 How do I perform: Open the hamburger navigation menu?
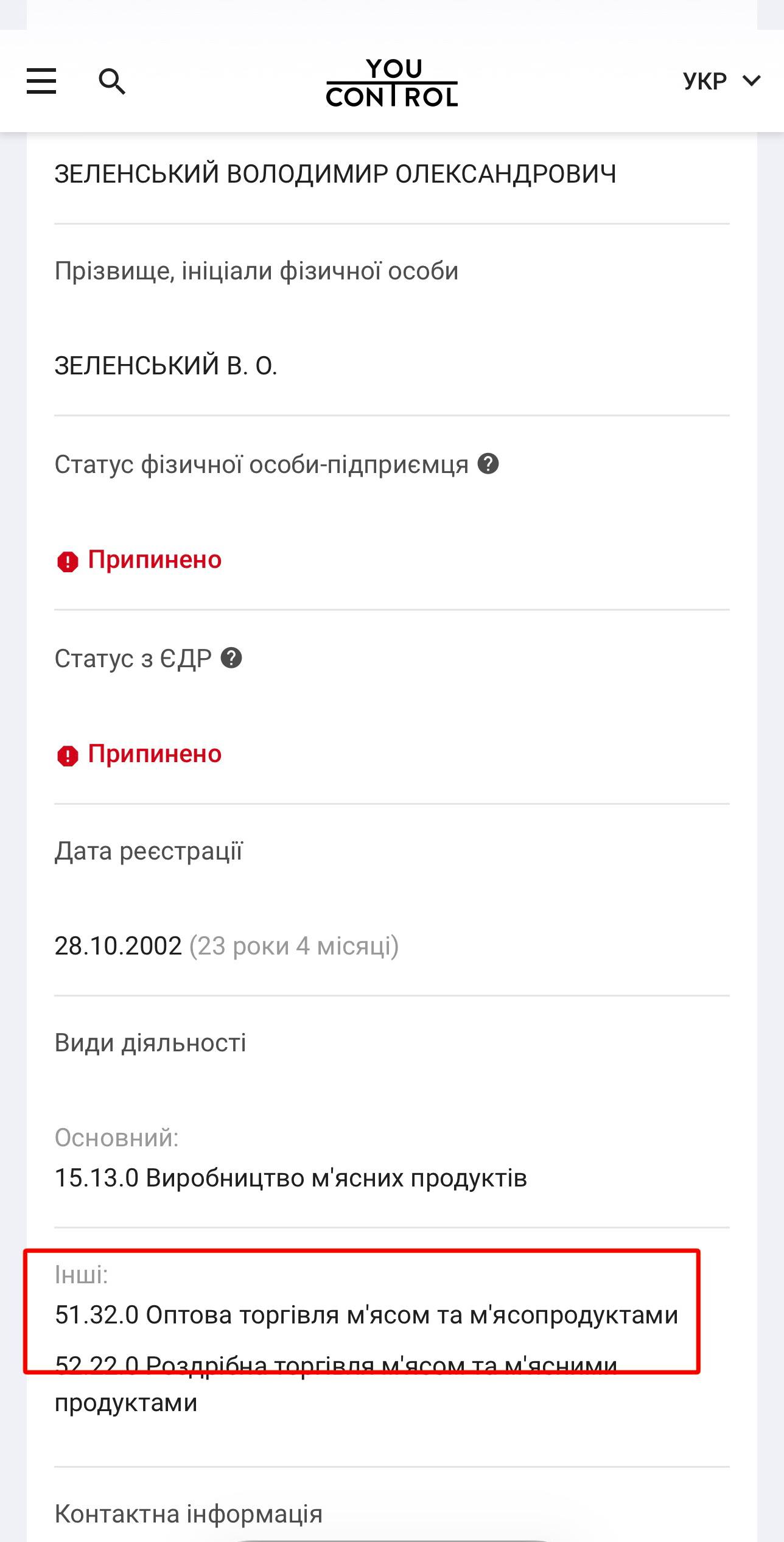point(41,81)
